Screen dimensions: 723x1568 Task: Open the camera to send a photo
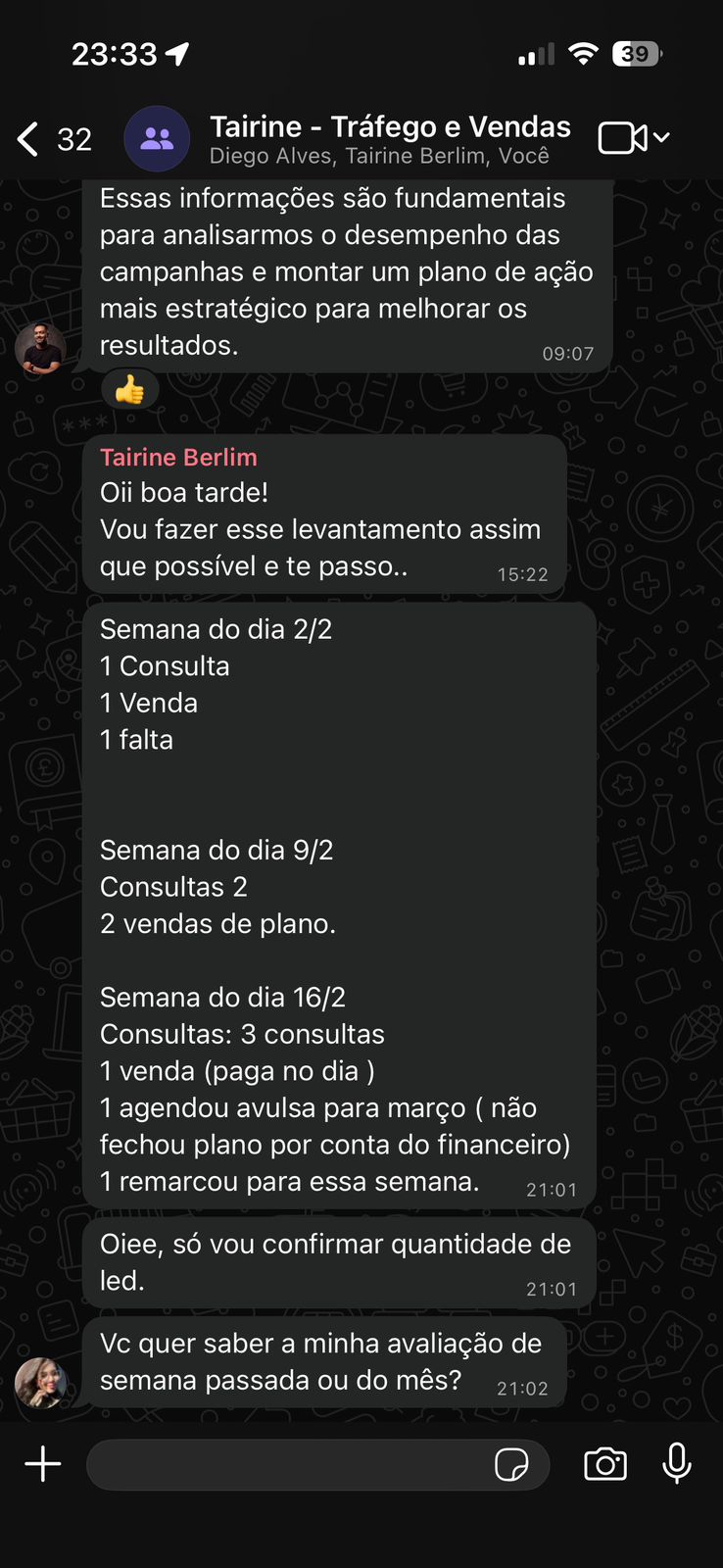pos(605,1464)
